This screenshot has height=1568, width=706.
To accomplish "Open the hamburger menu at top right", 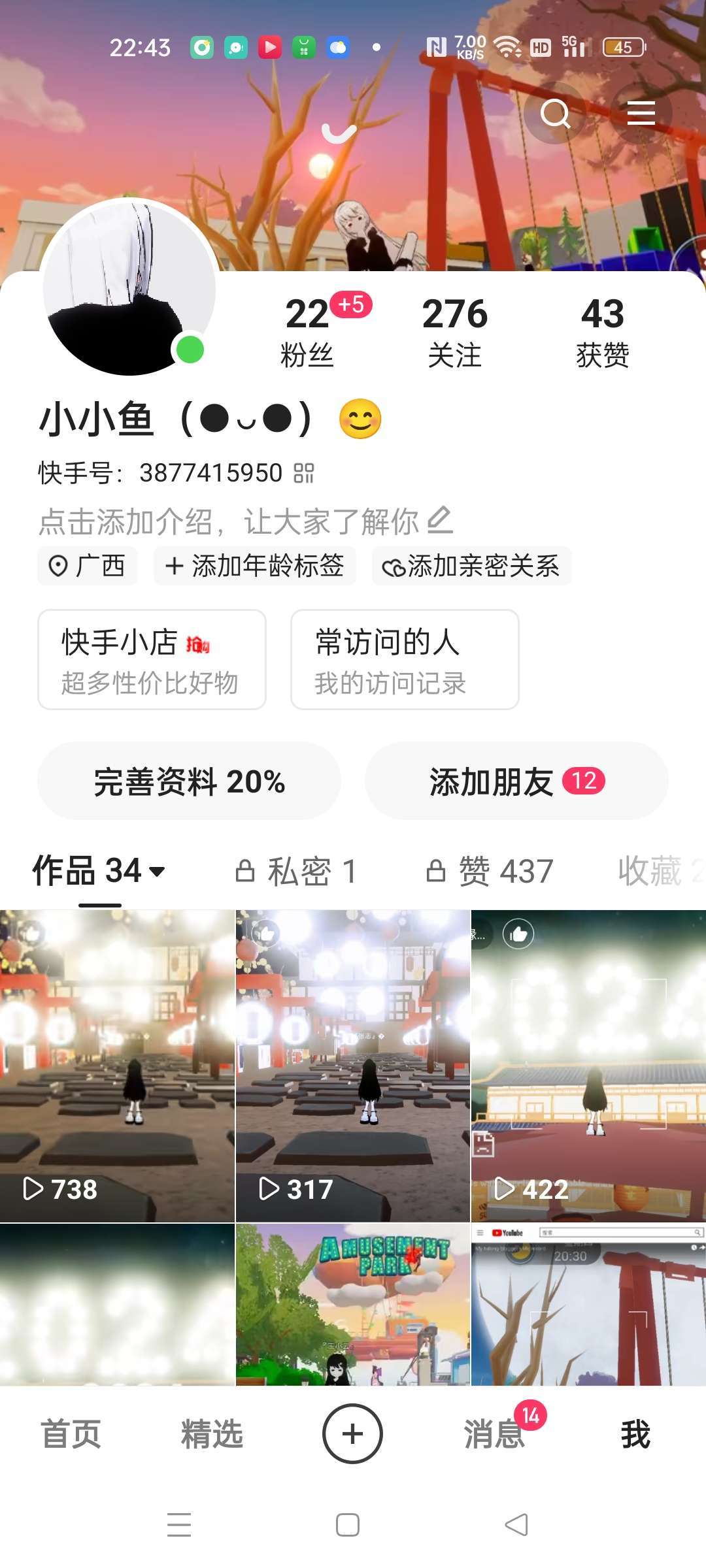I will point(641,114).
